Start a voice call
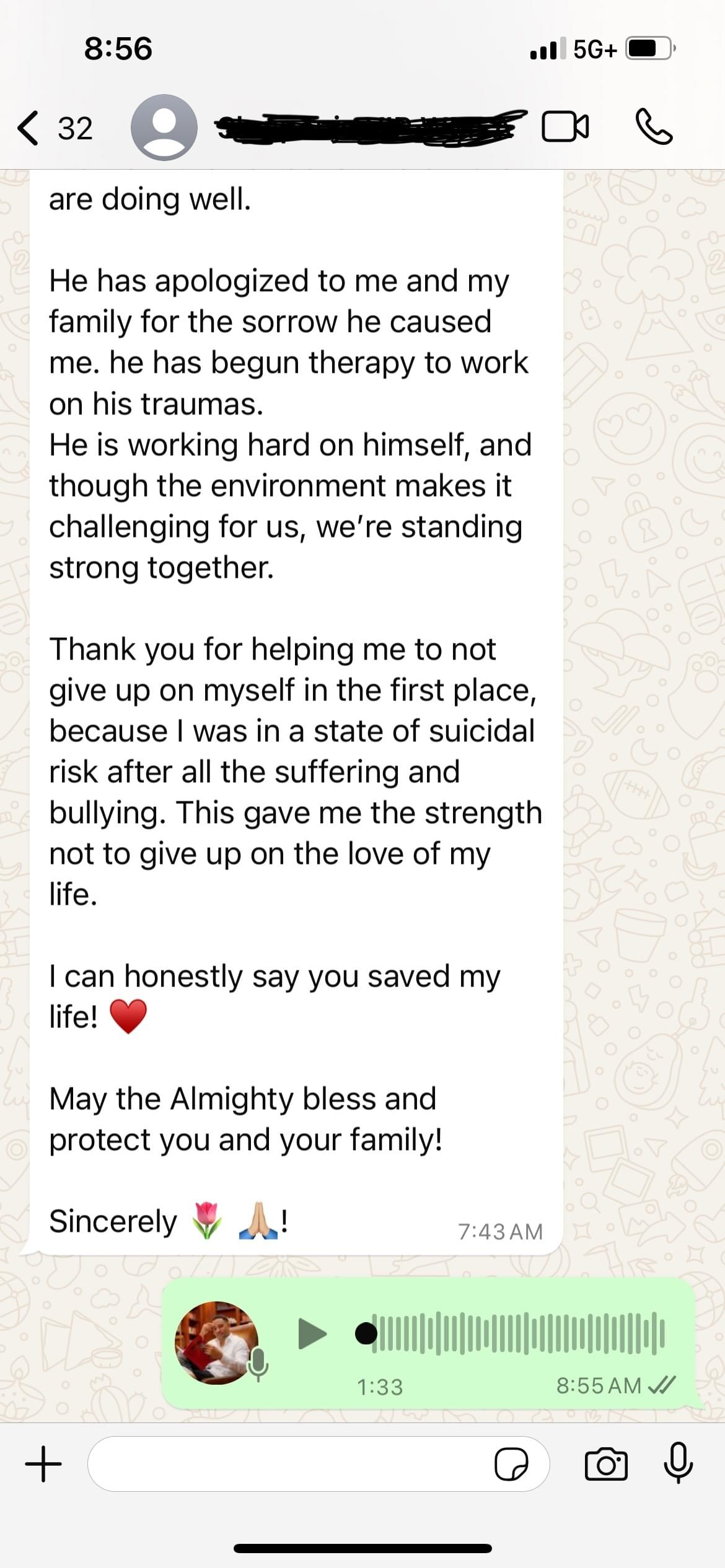 [x=654, y=127]
